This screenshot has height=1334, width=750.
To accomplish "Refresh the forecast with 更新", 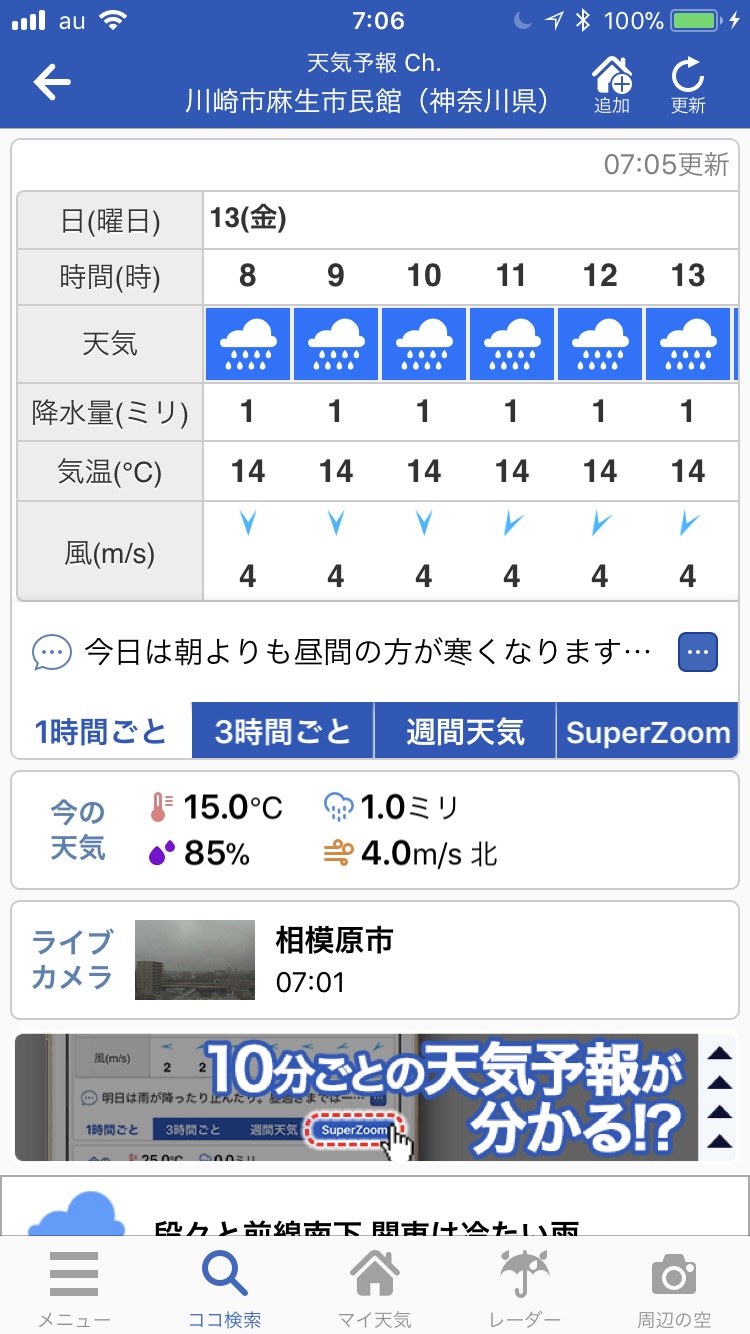I will [688, 84].
